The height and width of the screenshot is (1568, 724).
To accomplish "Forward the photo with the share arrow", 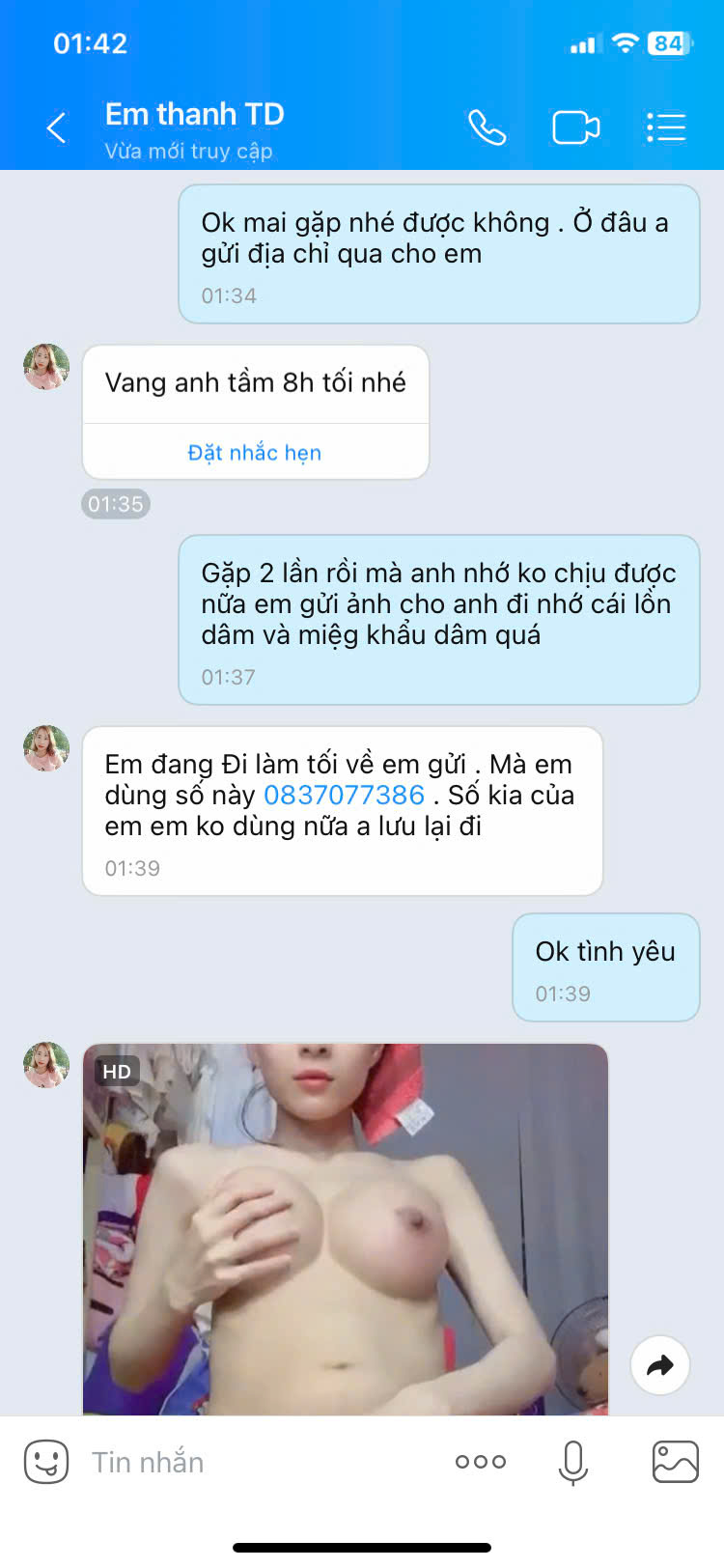I will pyautogui.click(x=660, y=1364).
